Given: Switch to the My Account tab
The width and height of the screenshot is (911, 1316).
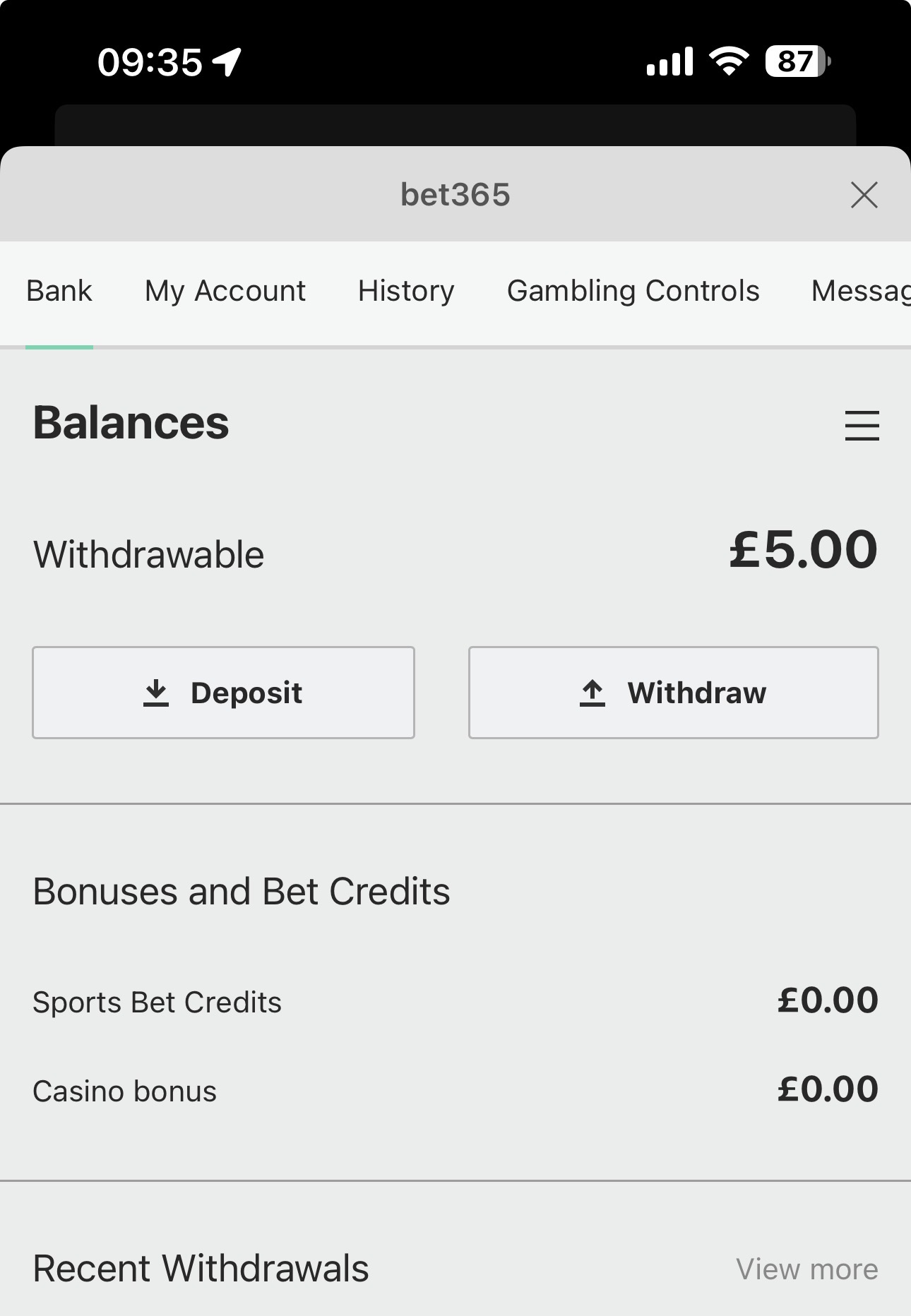Looking at the screenshot, I should pos(224,290).
